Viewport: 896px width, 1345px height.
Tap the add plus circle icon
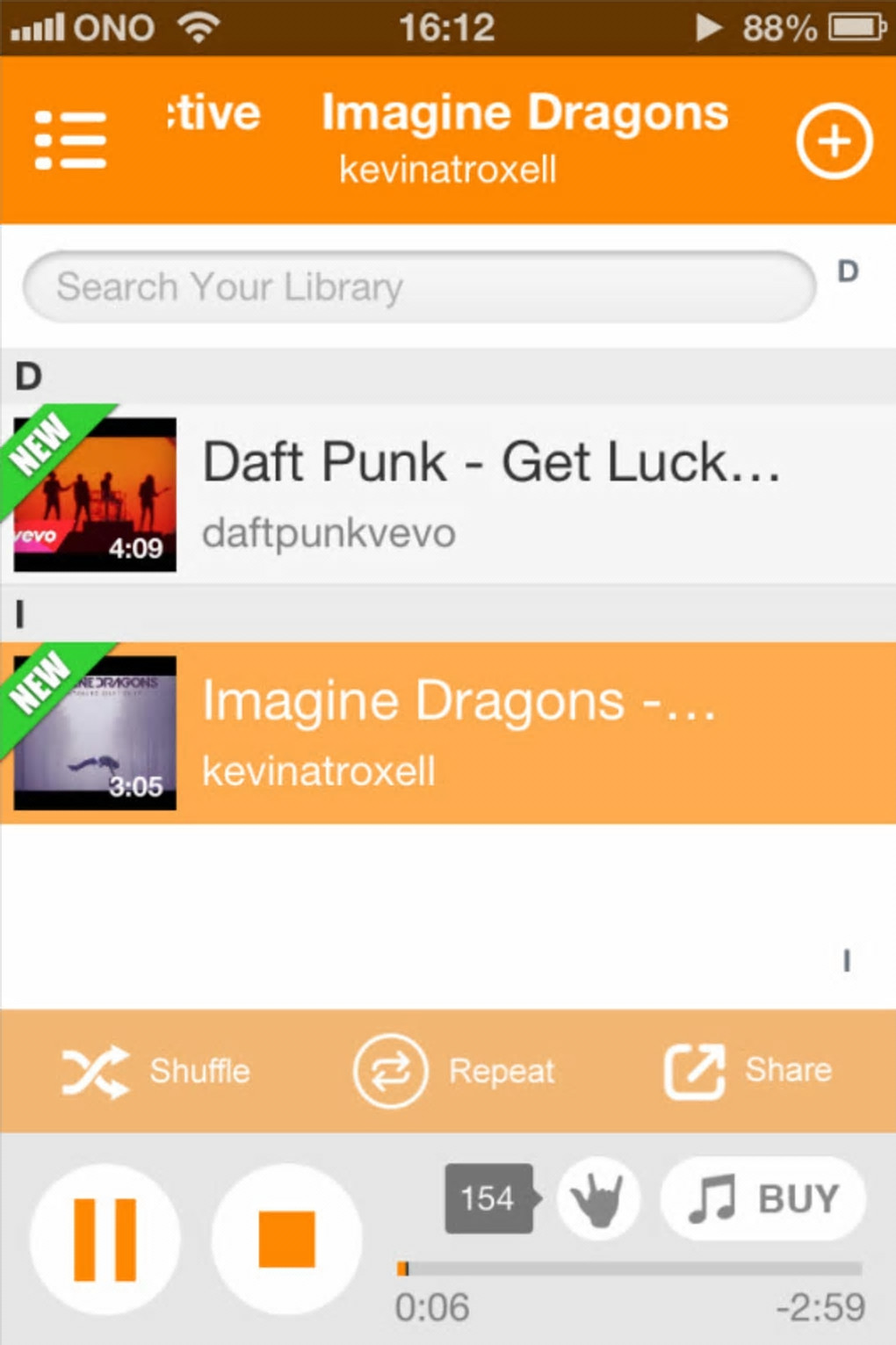point(834,141)
